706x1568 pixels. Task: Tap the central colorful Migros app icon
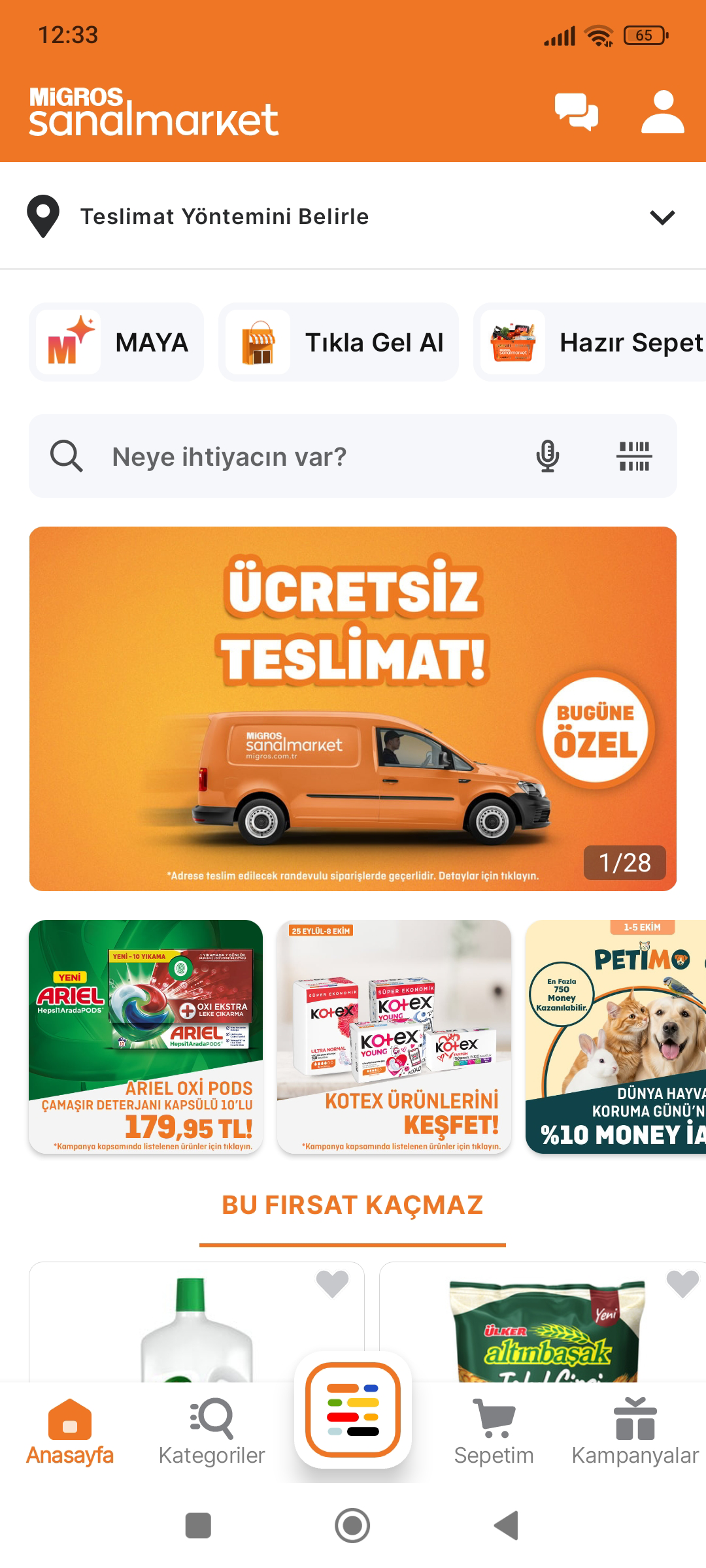point(353,1407)
